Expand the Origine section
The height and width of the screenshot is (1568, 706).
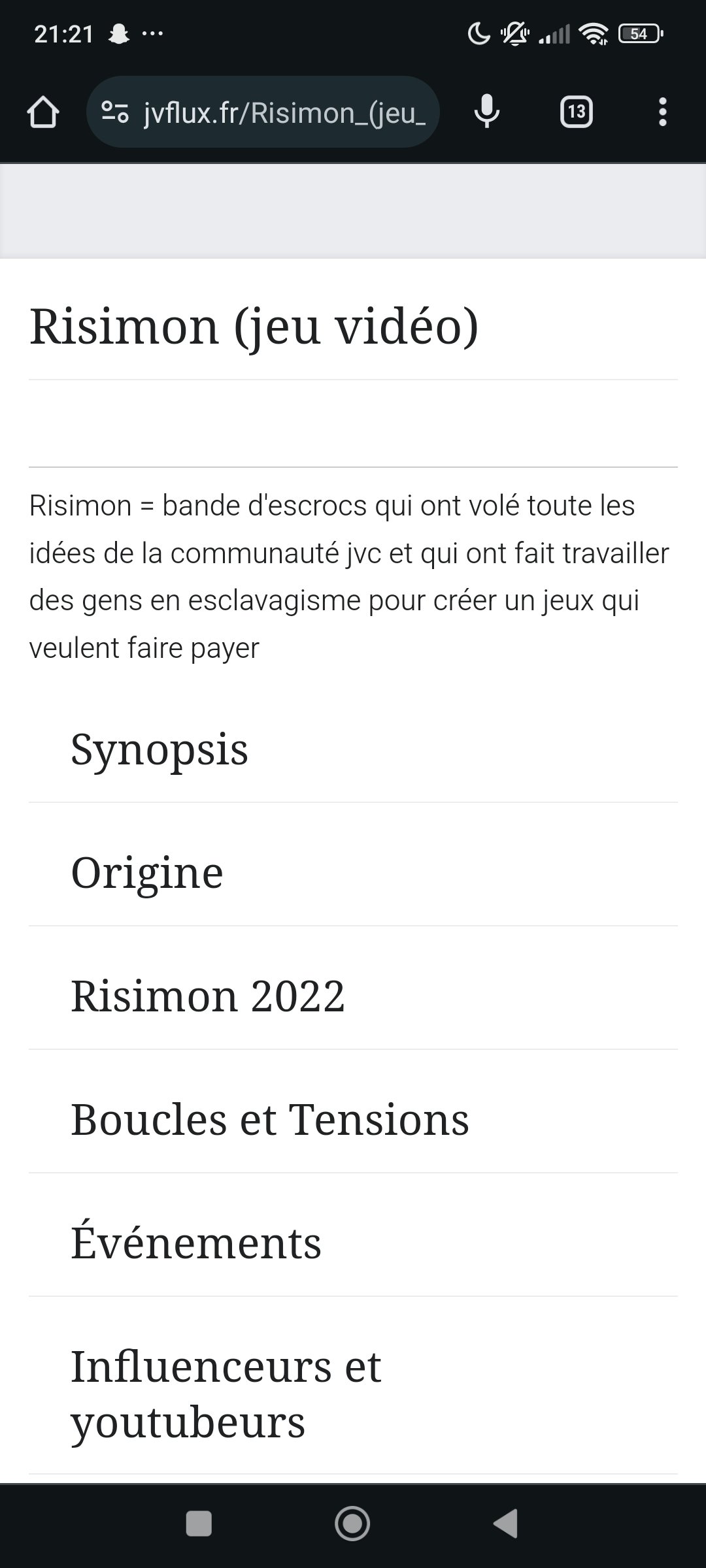[353, 872]
